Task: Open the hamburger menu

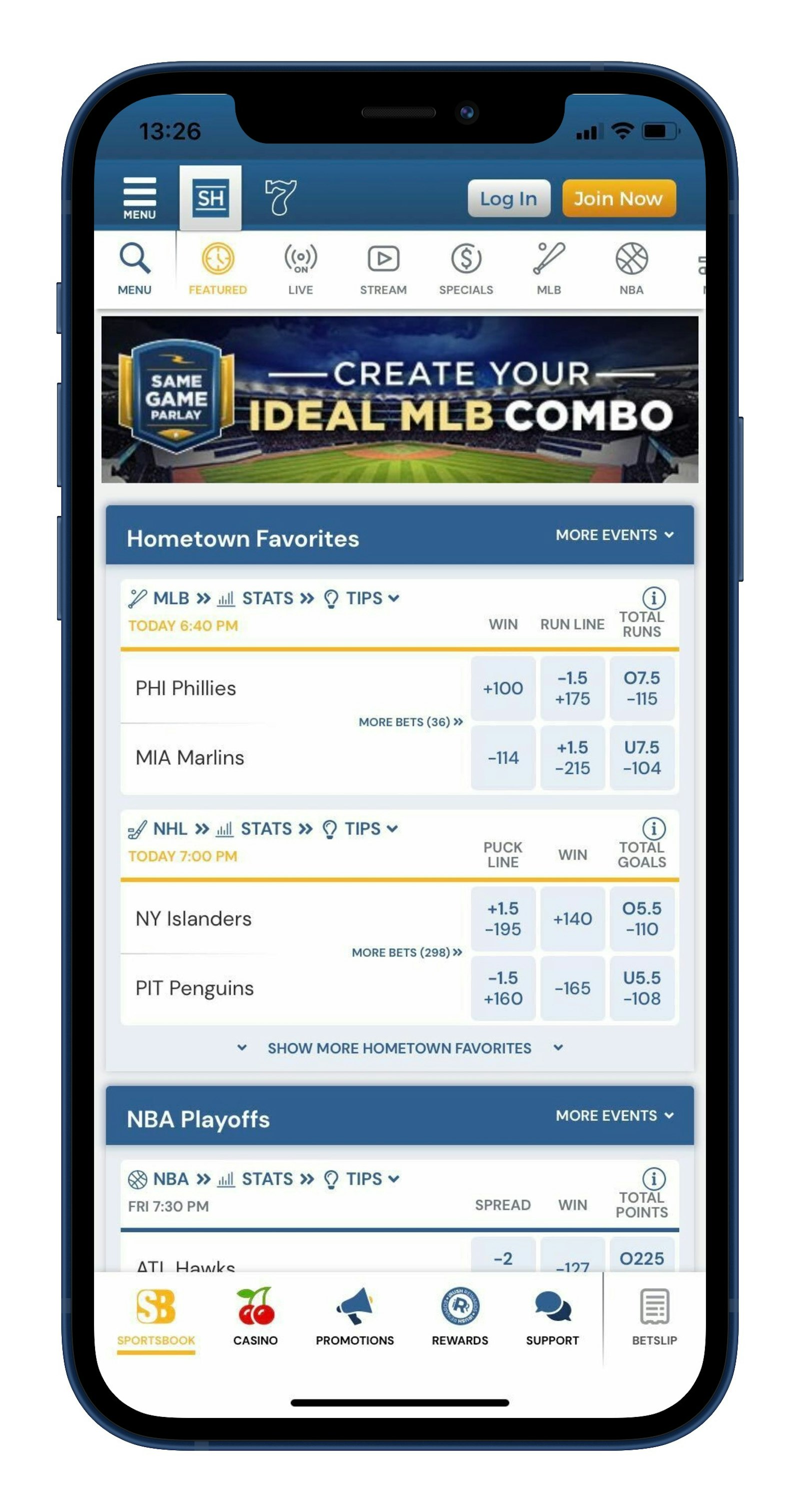Action: pos(139,197)
